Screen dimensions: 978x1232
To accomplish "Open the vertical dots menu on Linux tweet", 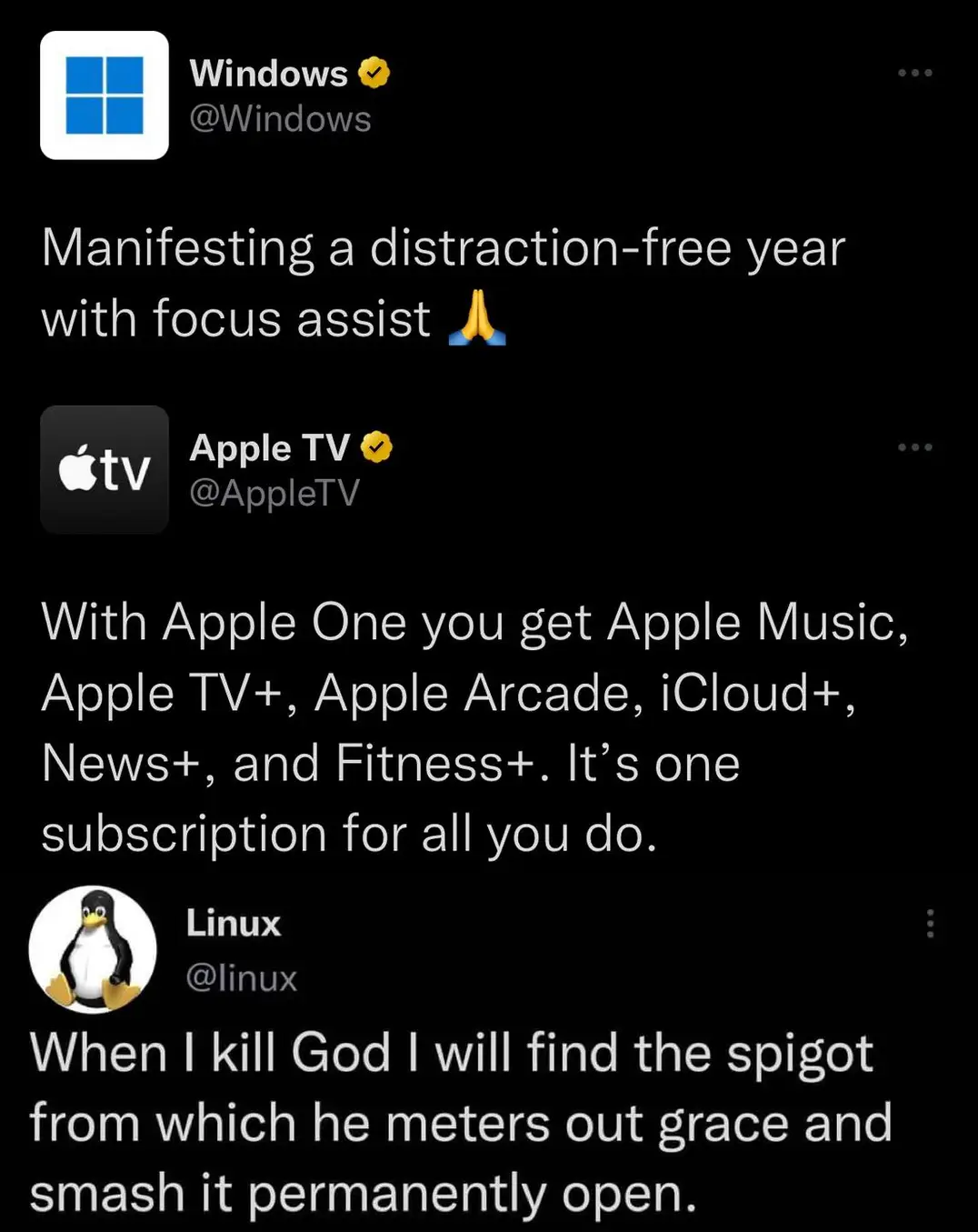I will point(930,924).
